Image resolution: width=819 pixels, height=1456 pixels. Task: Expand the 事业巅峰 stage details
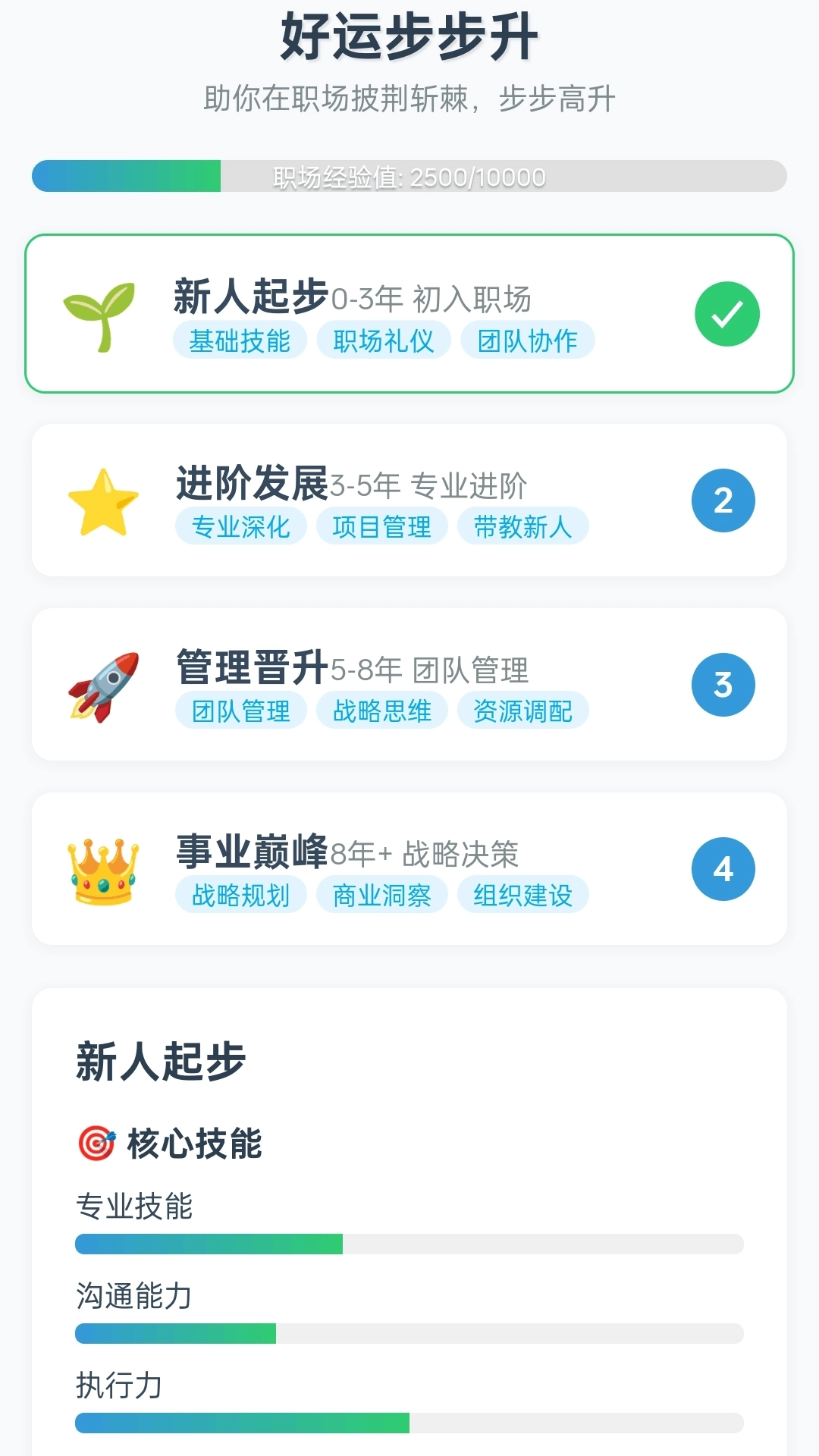(x=409, y=868)
